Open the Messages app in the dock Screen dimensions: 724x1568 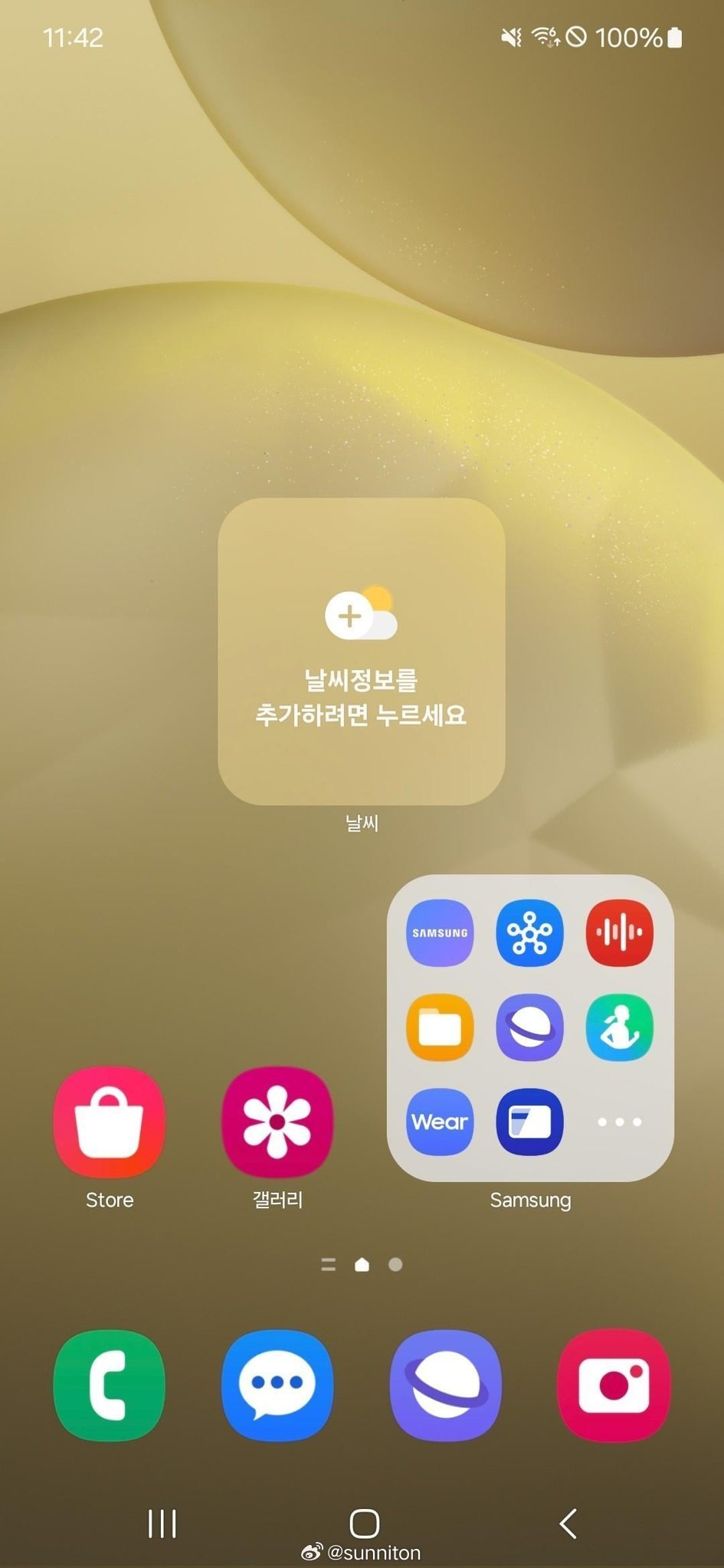coord(277,1385)
